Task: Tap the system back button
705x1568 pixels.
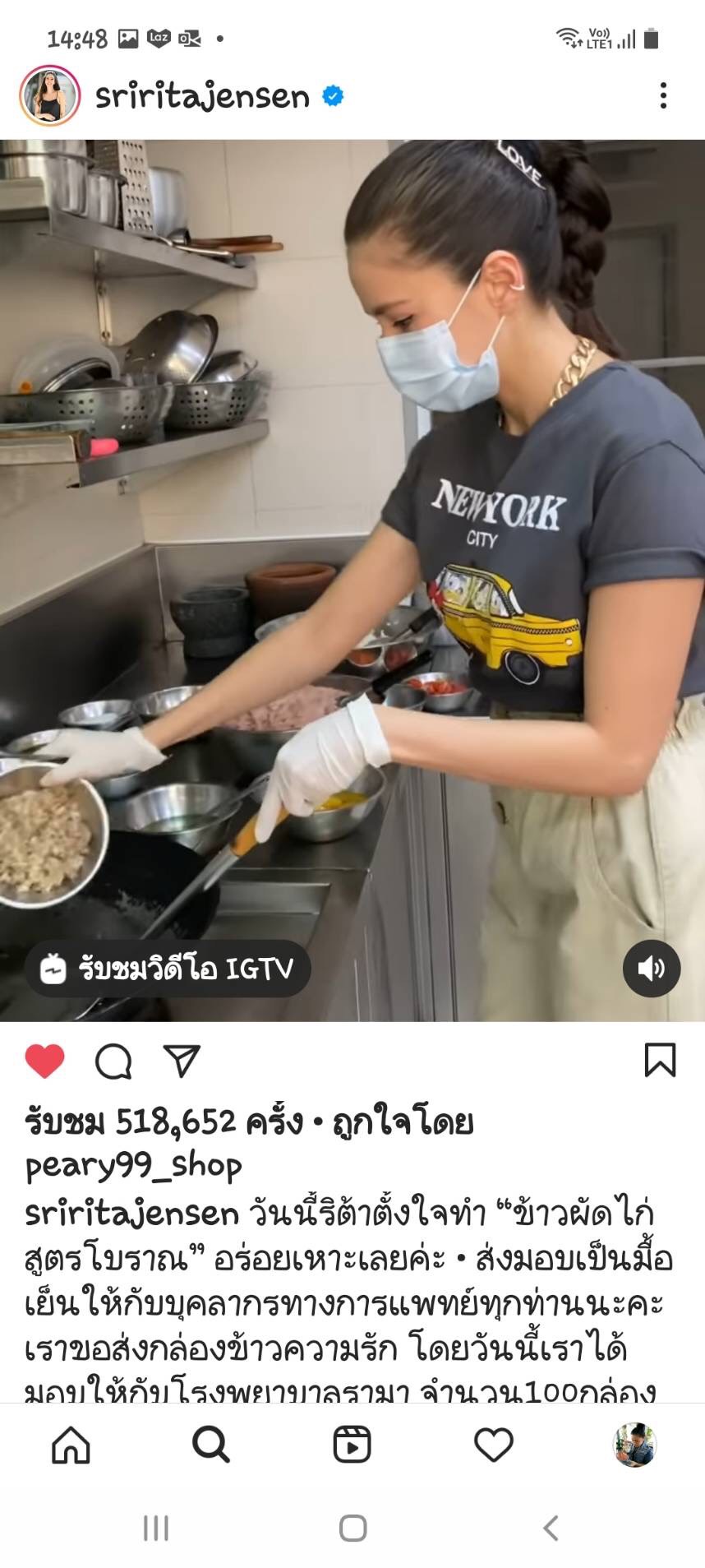Action: [x=551, y=1529]
